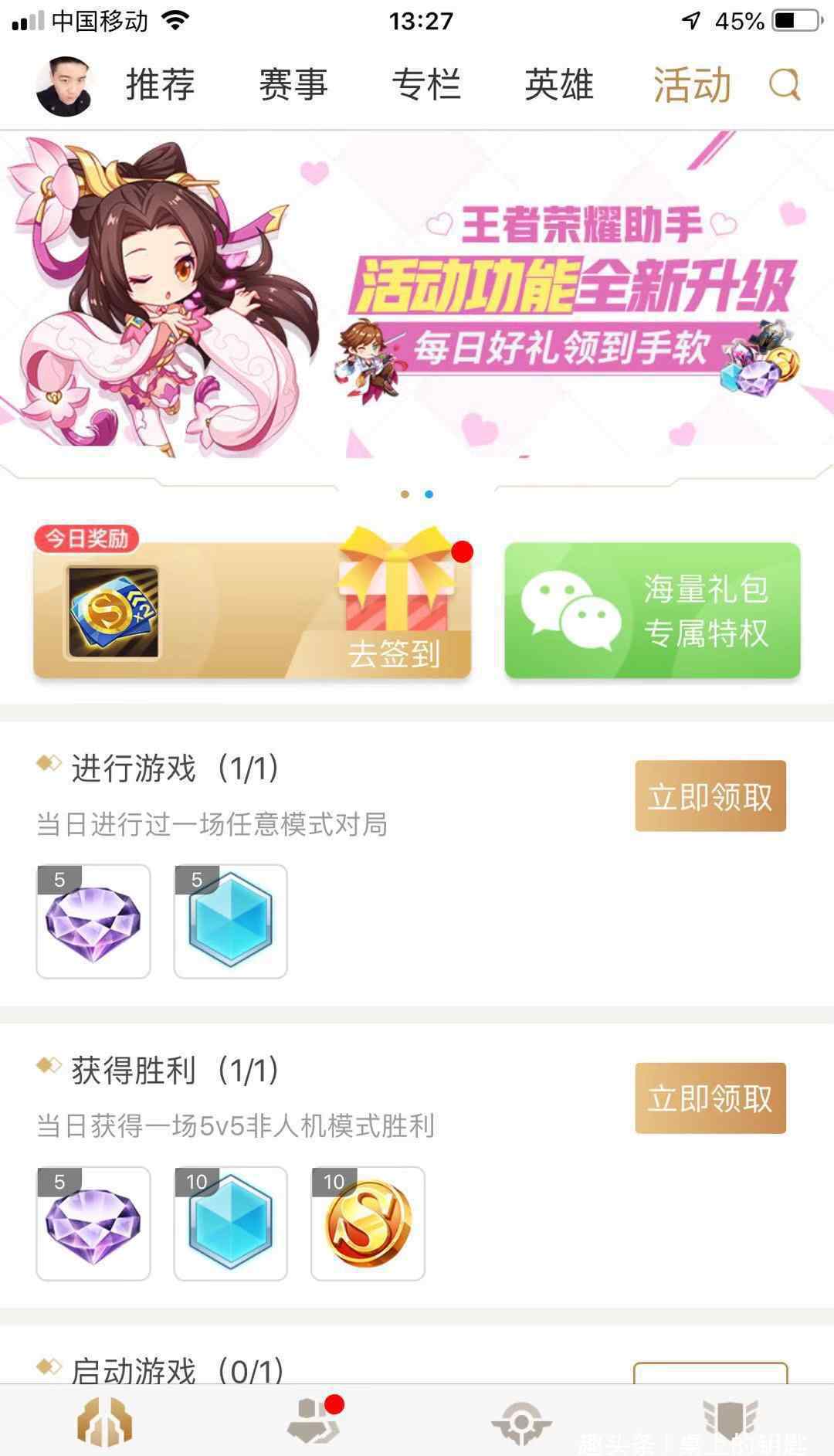834x1456 pixels.
Task: Switch to the 英雄 tab
Action: pos(559,84)
